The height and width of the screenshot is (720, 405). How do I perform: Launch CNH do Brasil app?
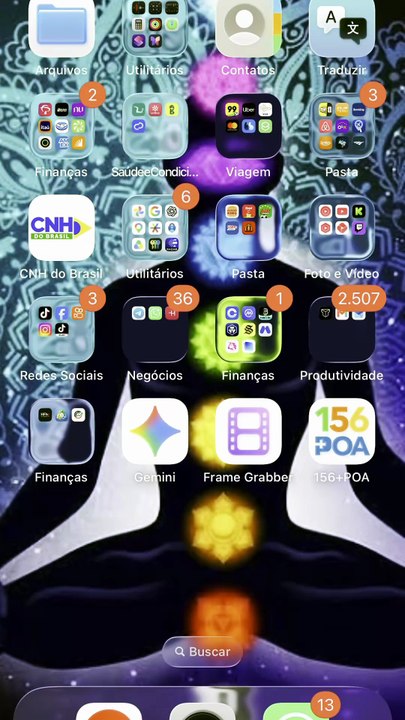click(x=62, y=228)
